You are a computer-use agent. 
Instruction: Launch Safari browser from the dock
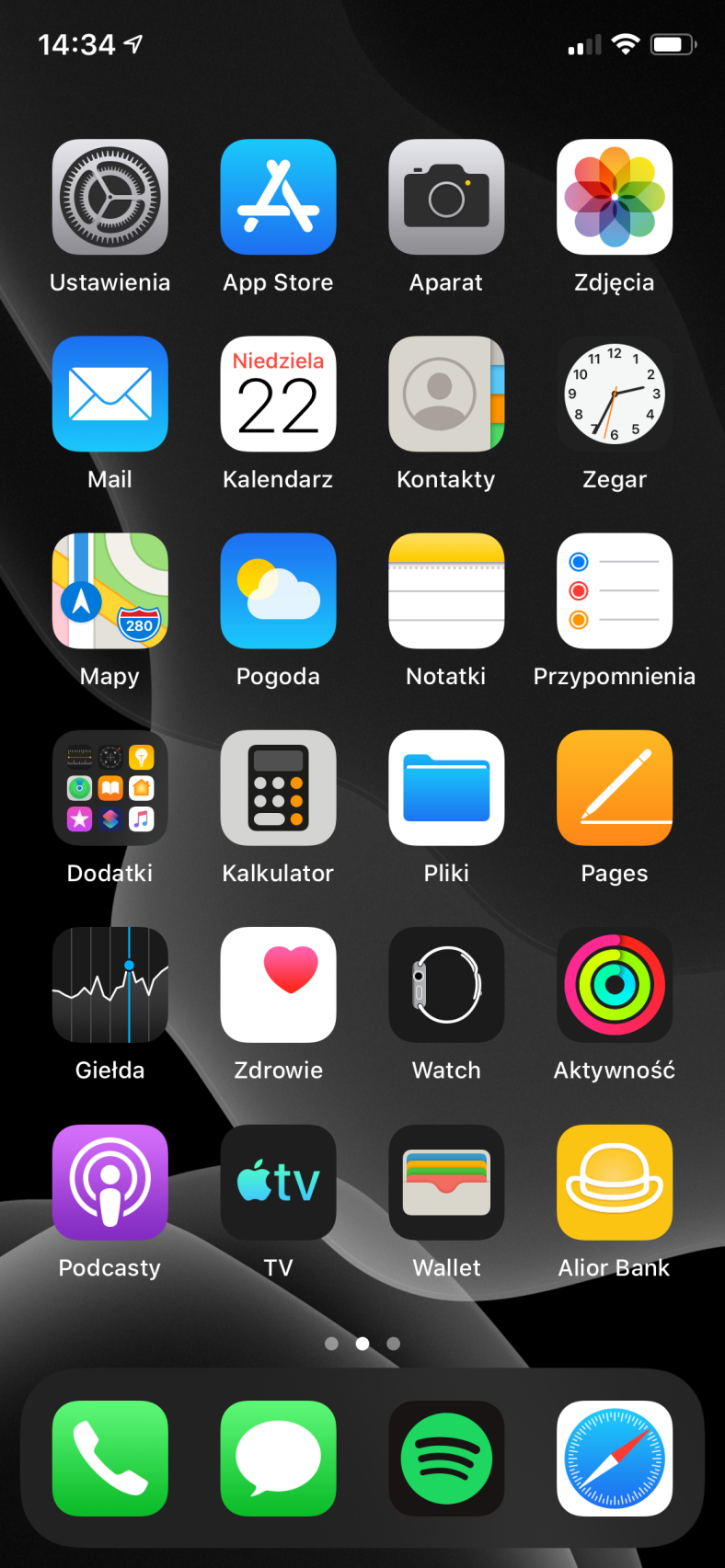coord(615,1459)
